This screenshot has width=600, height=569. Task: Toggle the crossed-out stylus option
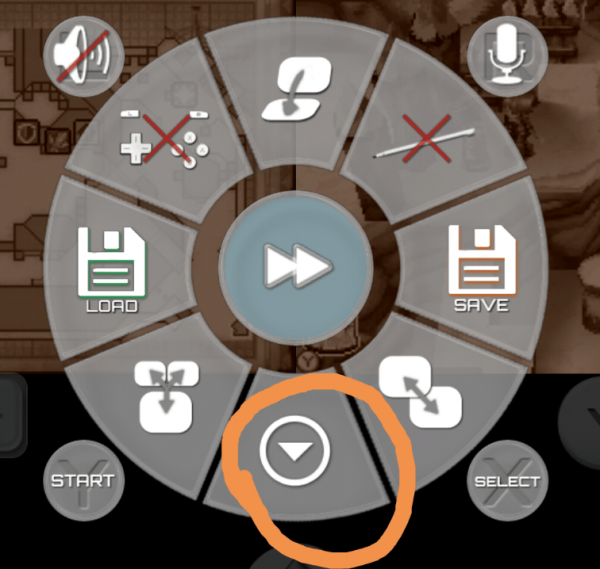[423, 138]
